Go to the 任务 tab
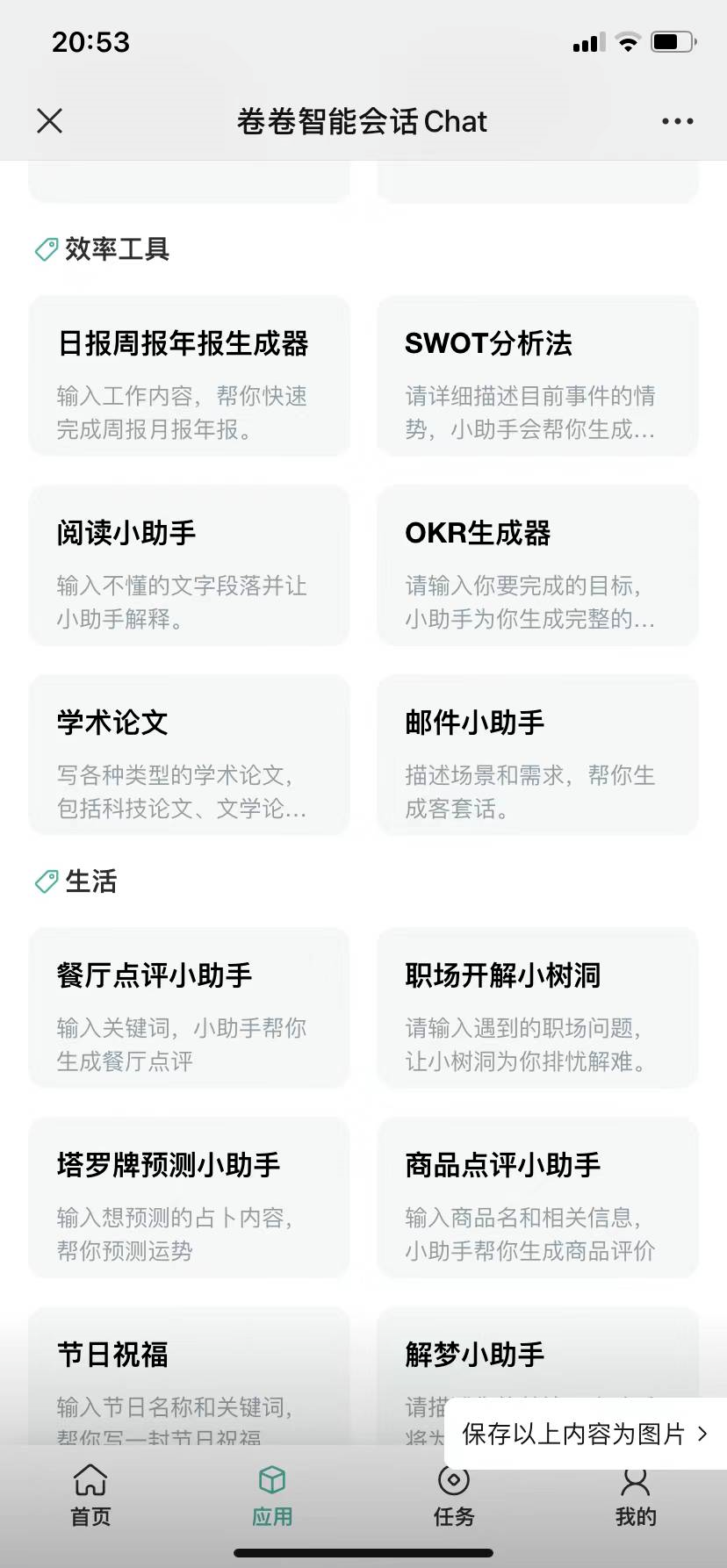Image resolution: width=727 pixels, height=1568 pixels. [x=454, y=1496]
